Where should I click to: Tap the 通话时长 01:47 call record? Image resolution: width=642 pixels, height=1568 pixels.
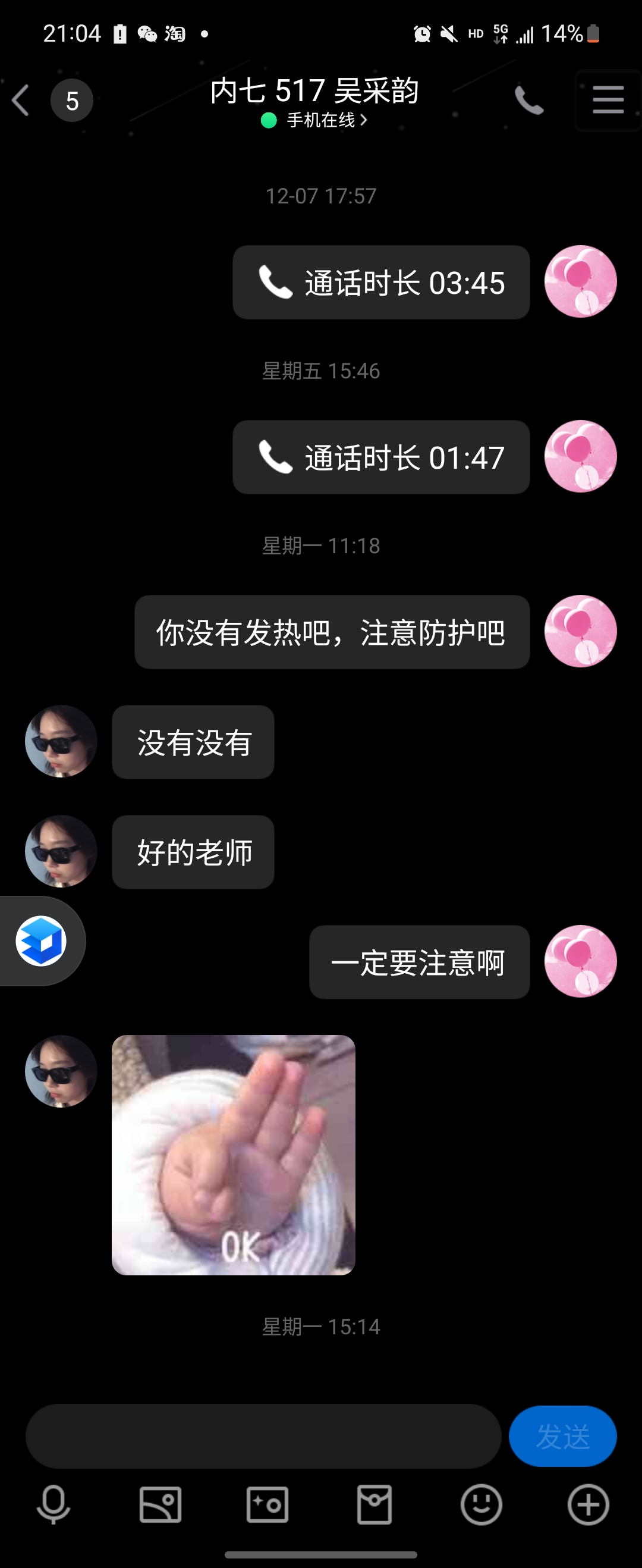point(381,457)
